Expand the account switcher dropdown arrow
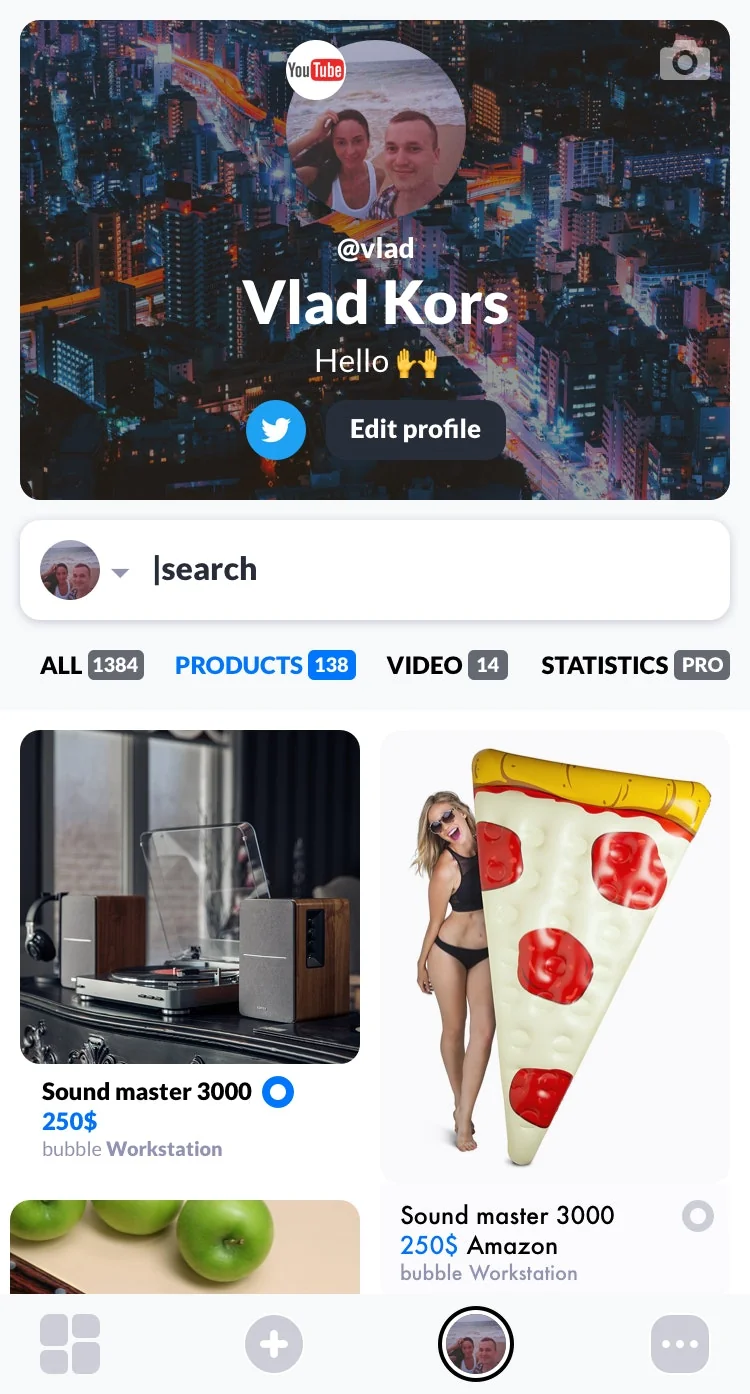This screenshot has width=750, height=1394. 121,573
